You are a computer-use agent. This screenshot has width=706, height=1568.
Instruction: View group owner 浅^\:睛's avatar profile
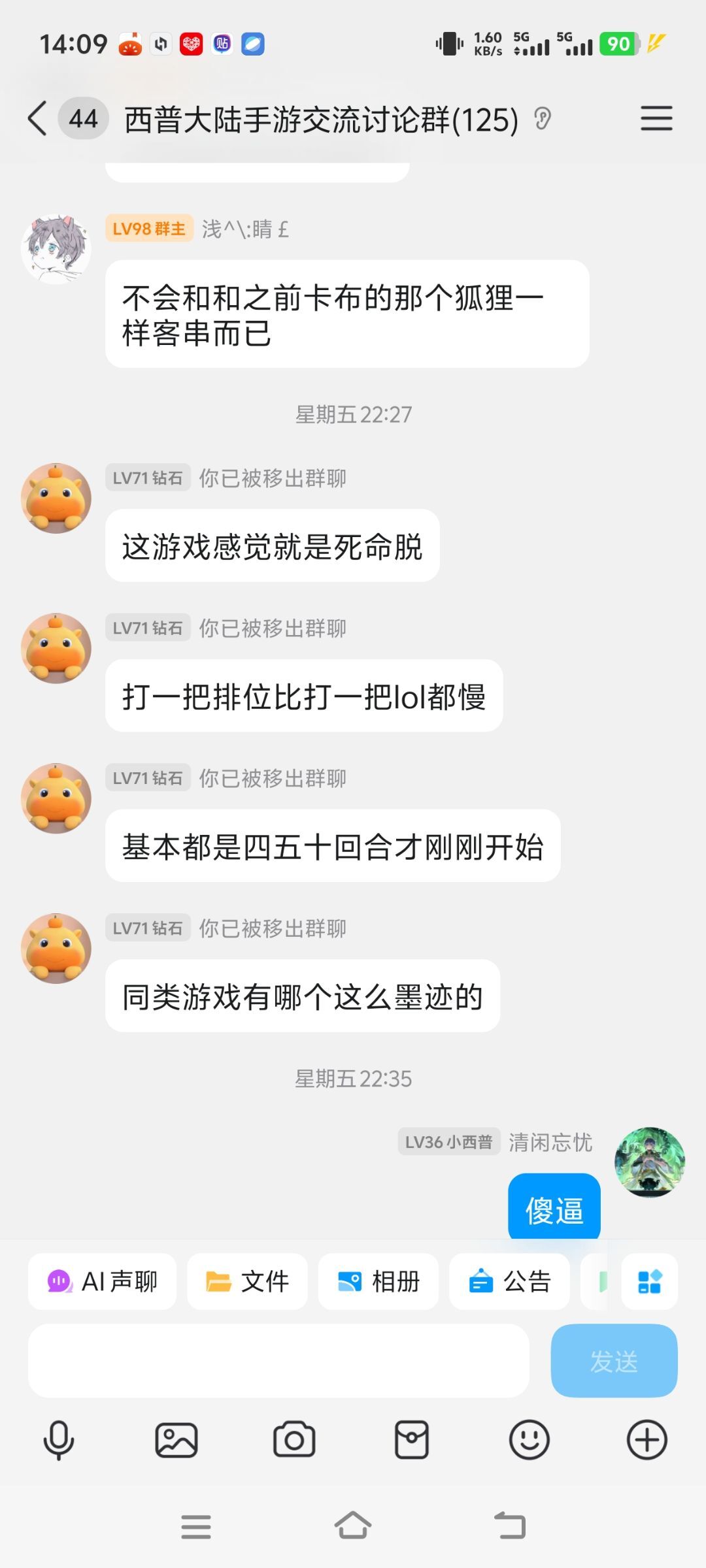click(56, 249)
